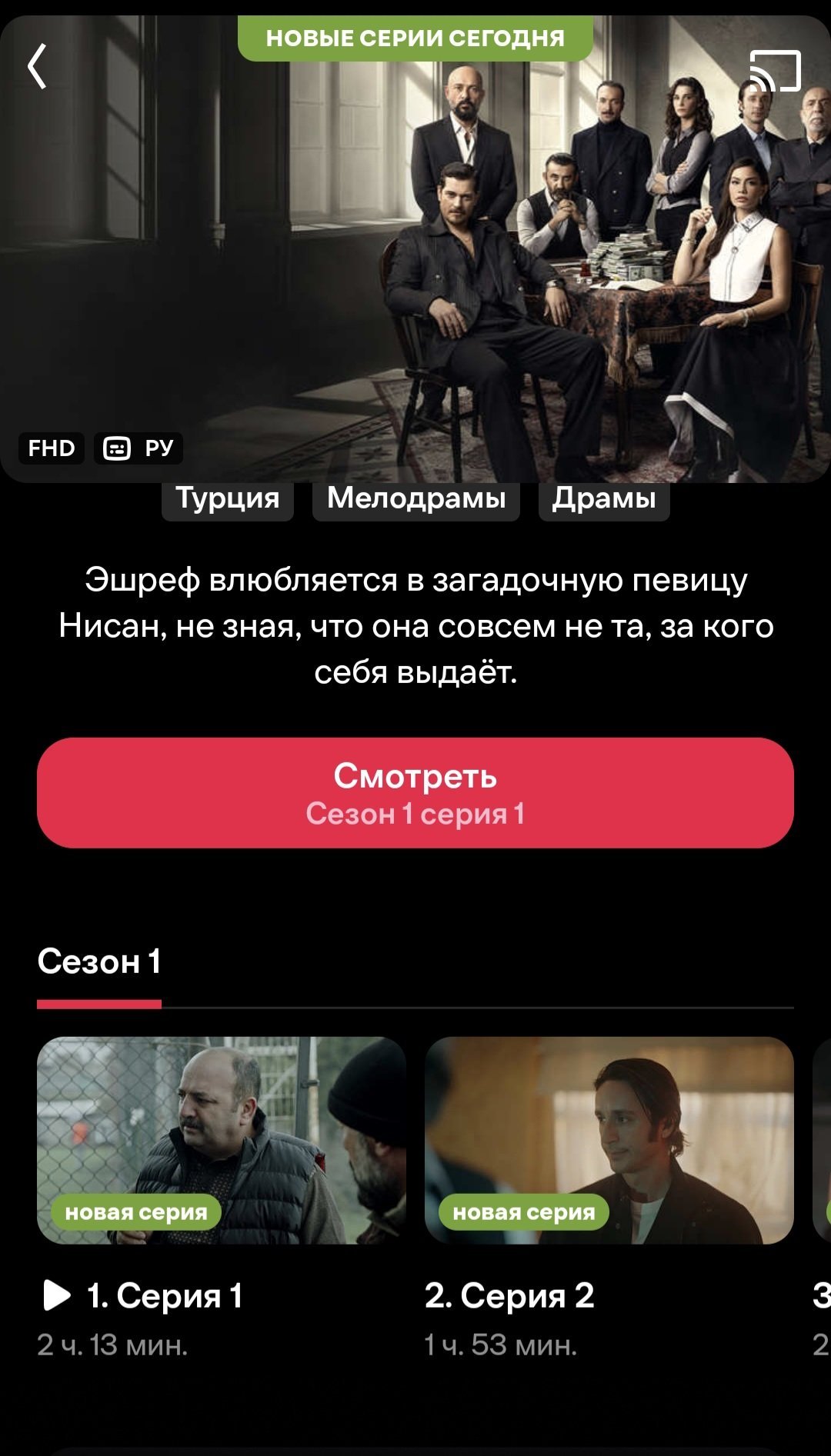Open episode thumbnail for Серия 2
831x1456 pixels.
click(609, 1140)
